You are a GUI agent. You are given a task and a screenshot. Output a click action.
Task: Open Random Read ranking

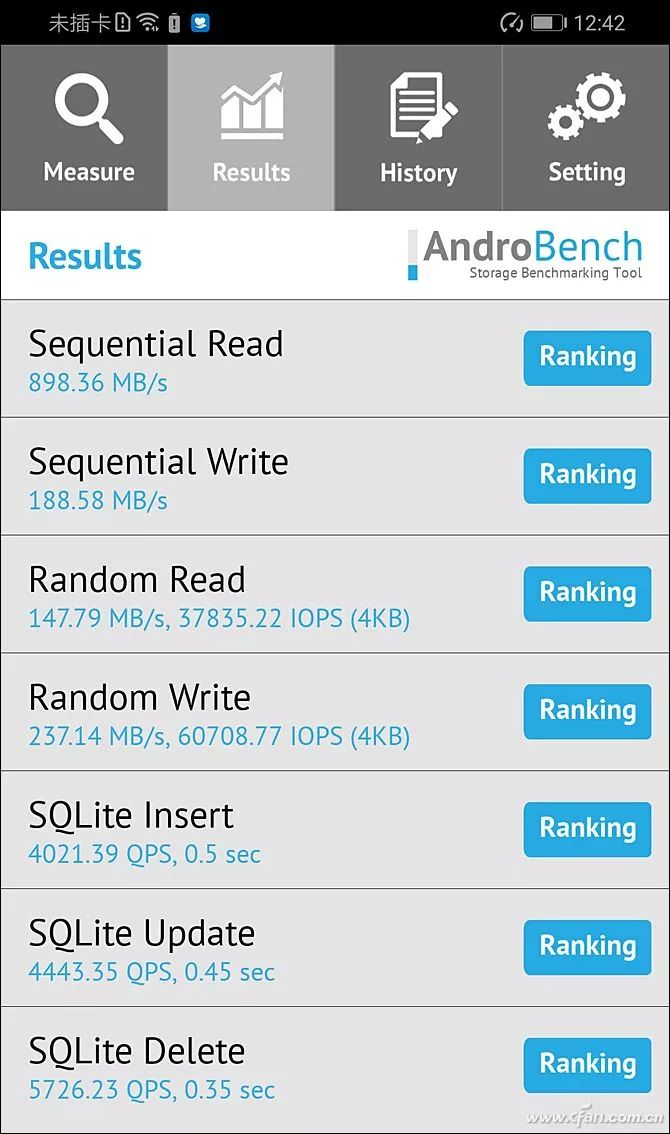pyautogui.click(x=588, y=594)
